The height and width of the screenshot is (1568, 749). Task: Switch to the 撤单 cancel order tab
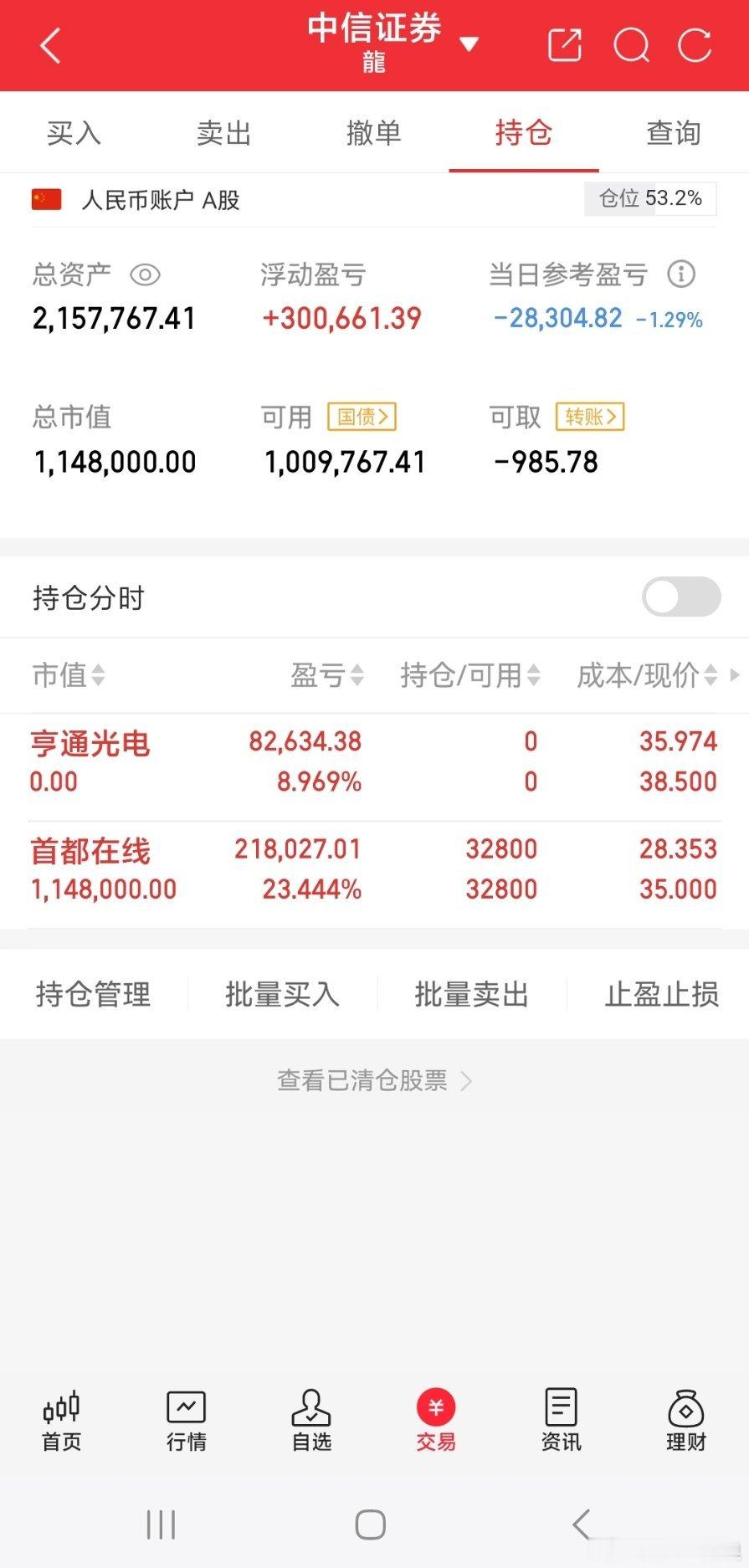click(373, 132)
